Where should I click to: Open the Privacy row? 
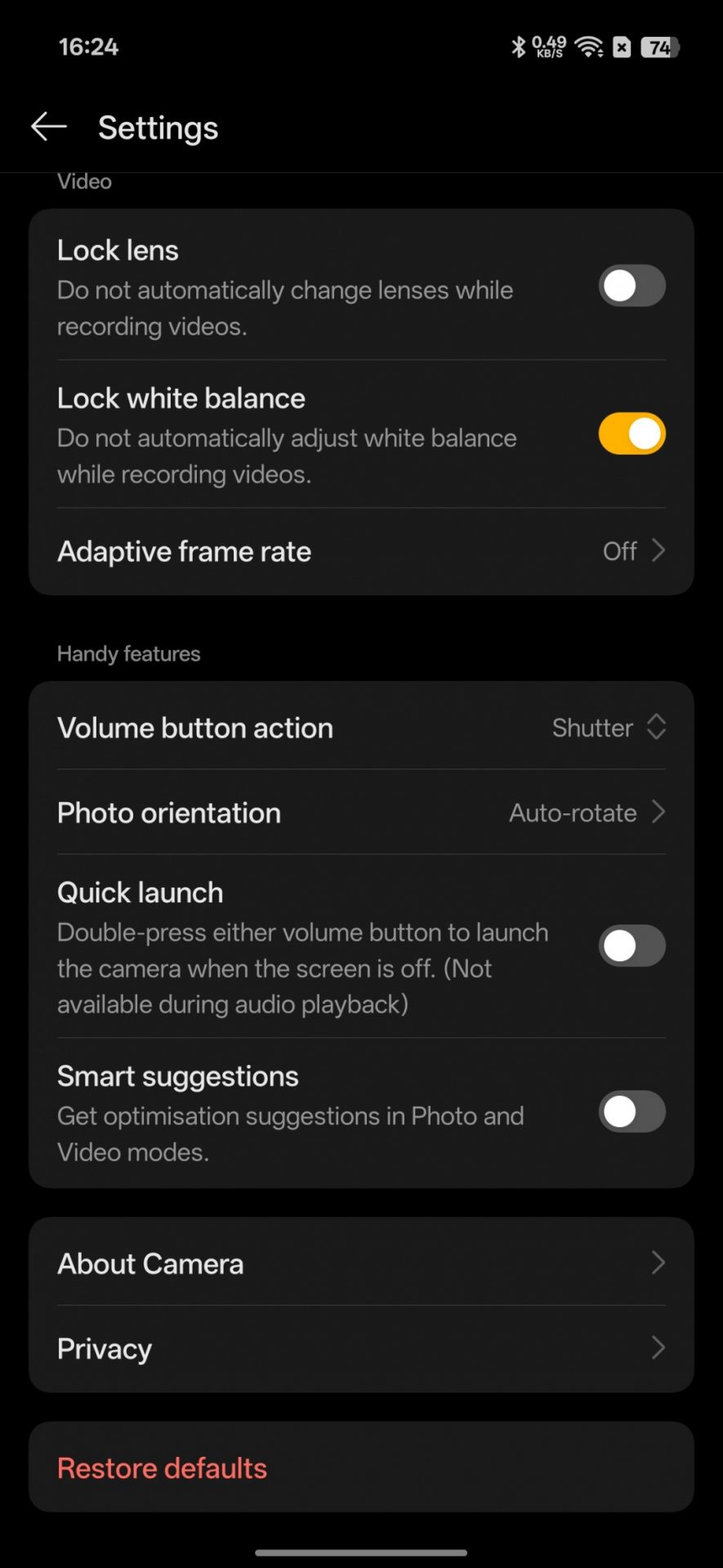(361, 1348)
